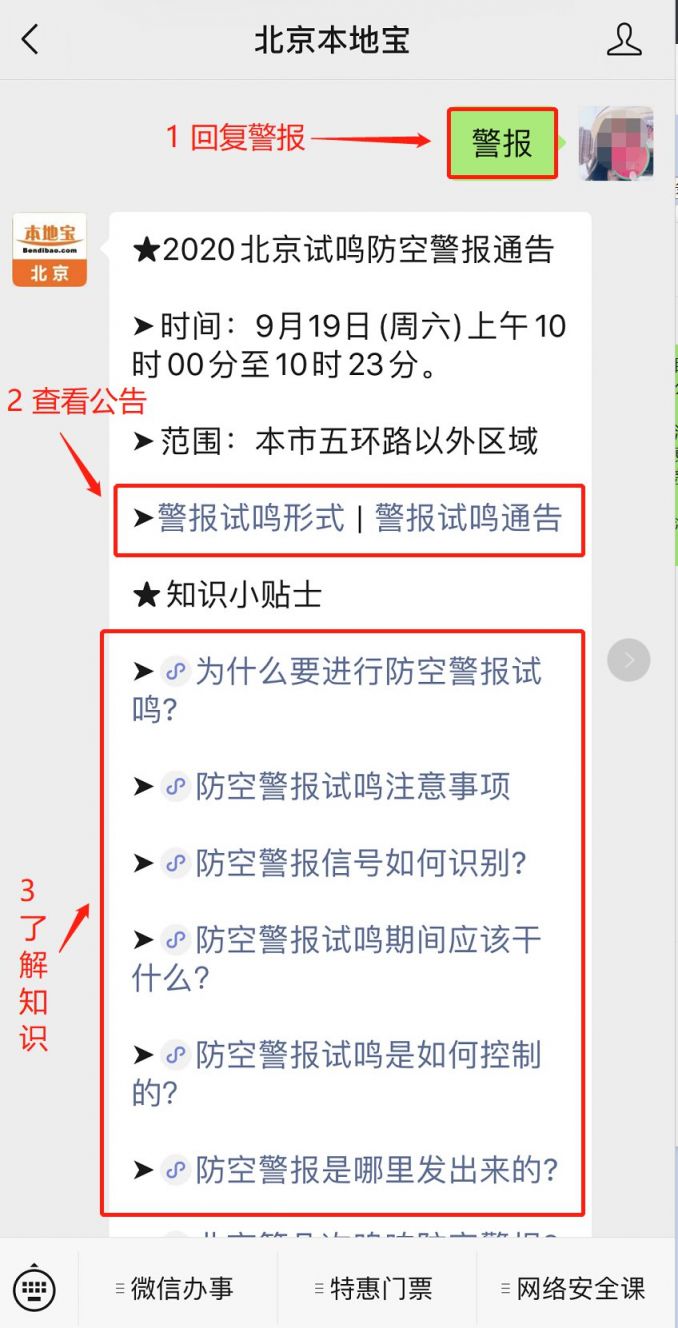
Task: Tap the arrow button beside the message
Action: click(x=629, y=660)
